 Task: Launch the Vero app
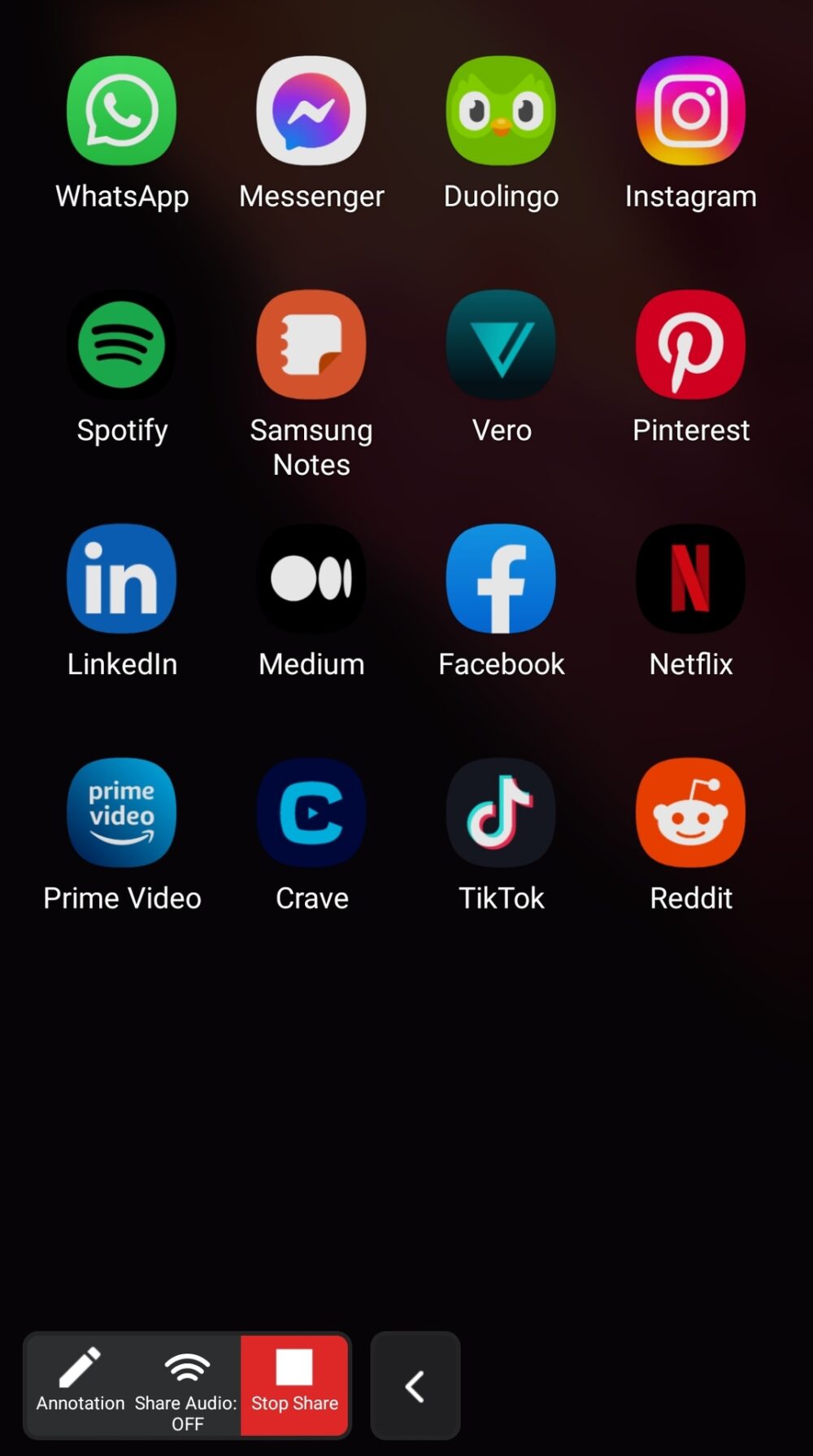(501, 346)
